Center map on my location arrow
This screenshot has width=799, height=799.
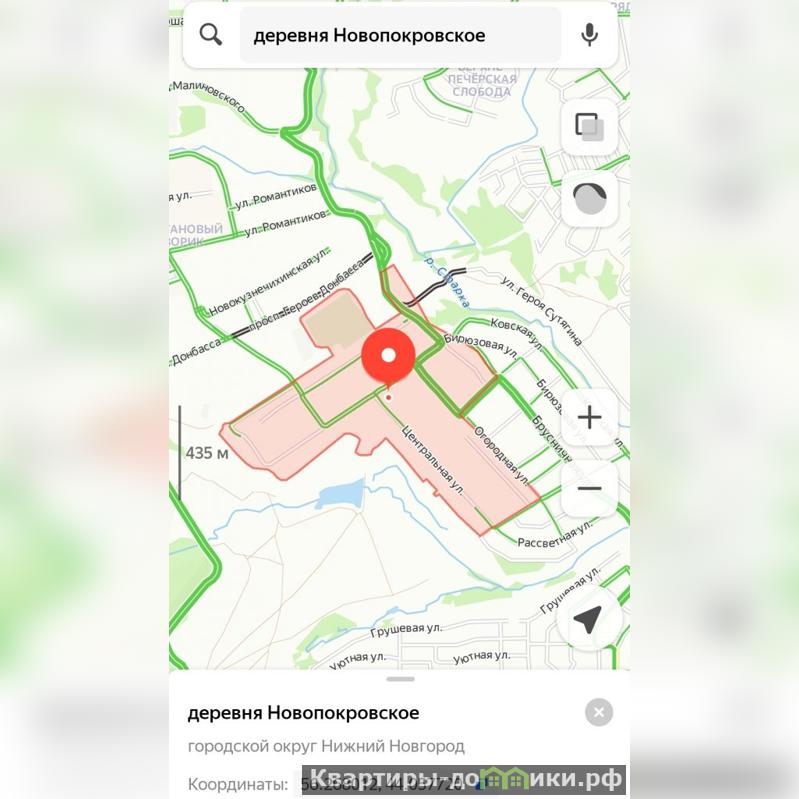[588, 620]
